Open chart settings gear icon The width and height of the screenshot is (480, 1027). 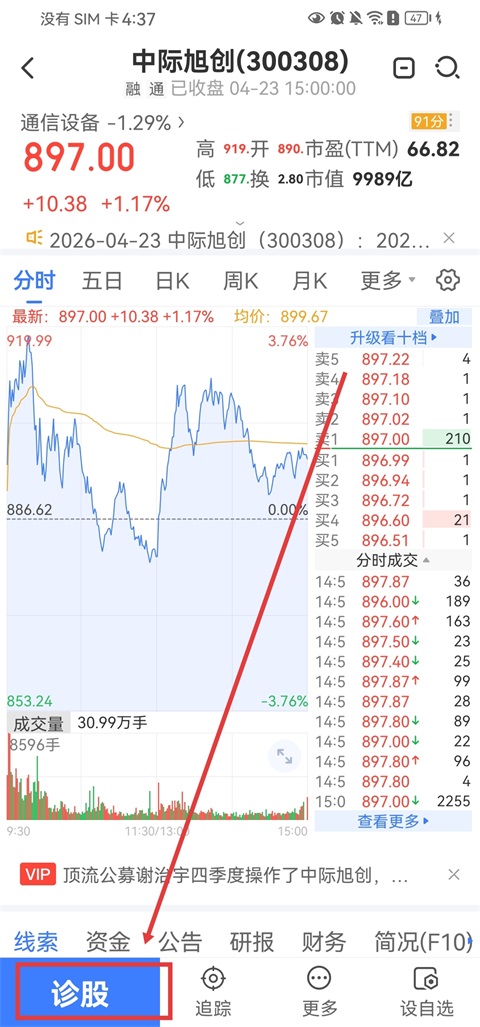[x=448, y=280]
